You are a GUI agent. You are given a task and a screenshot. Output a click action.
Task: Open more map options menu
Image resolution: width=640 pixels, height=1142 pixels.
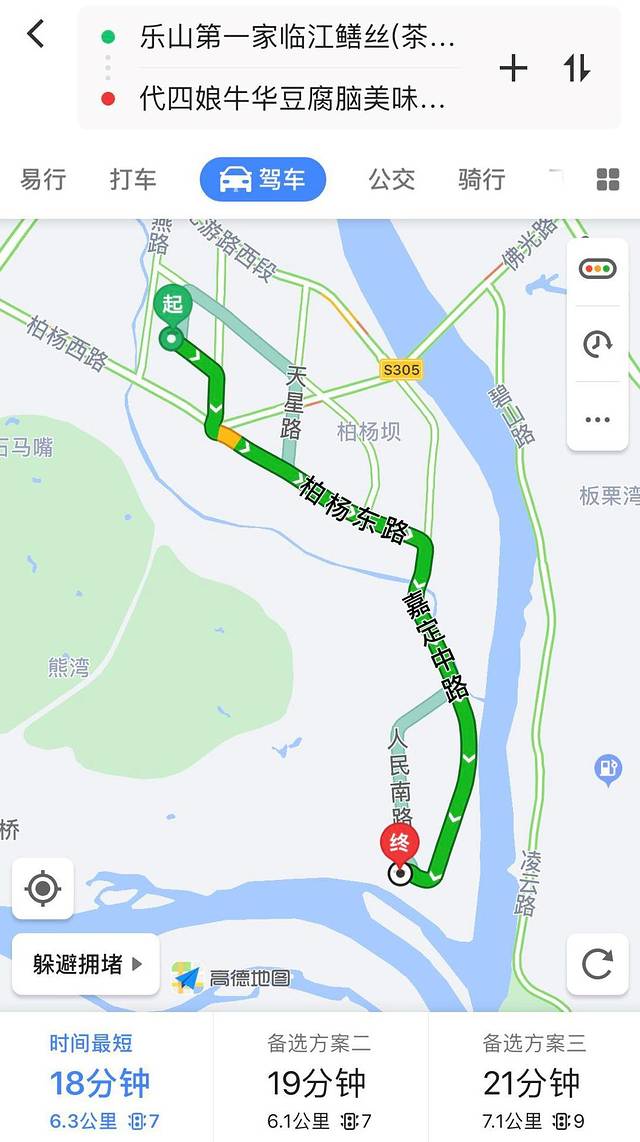pyautogui.click(x=597, y=419)
